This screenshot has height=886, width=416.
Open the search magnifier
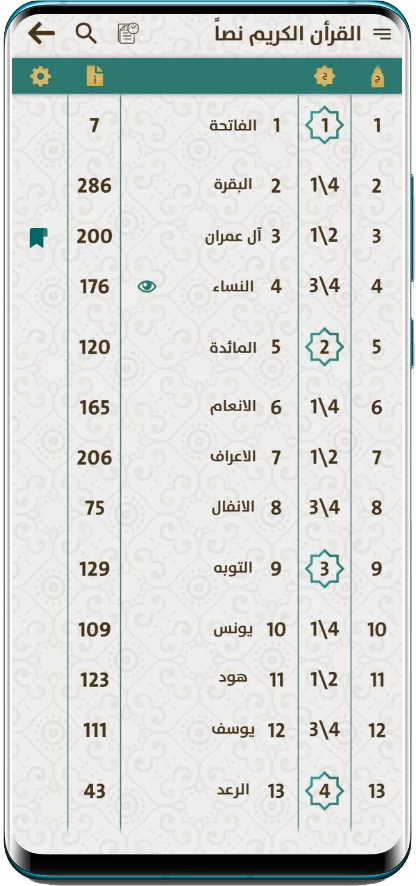click(86, 34)
